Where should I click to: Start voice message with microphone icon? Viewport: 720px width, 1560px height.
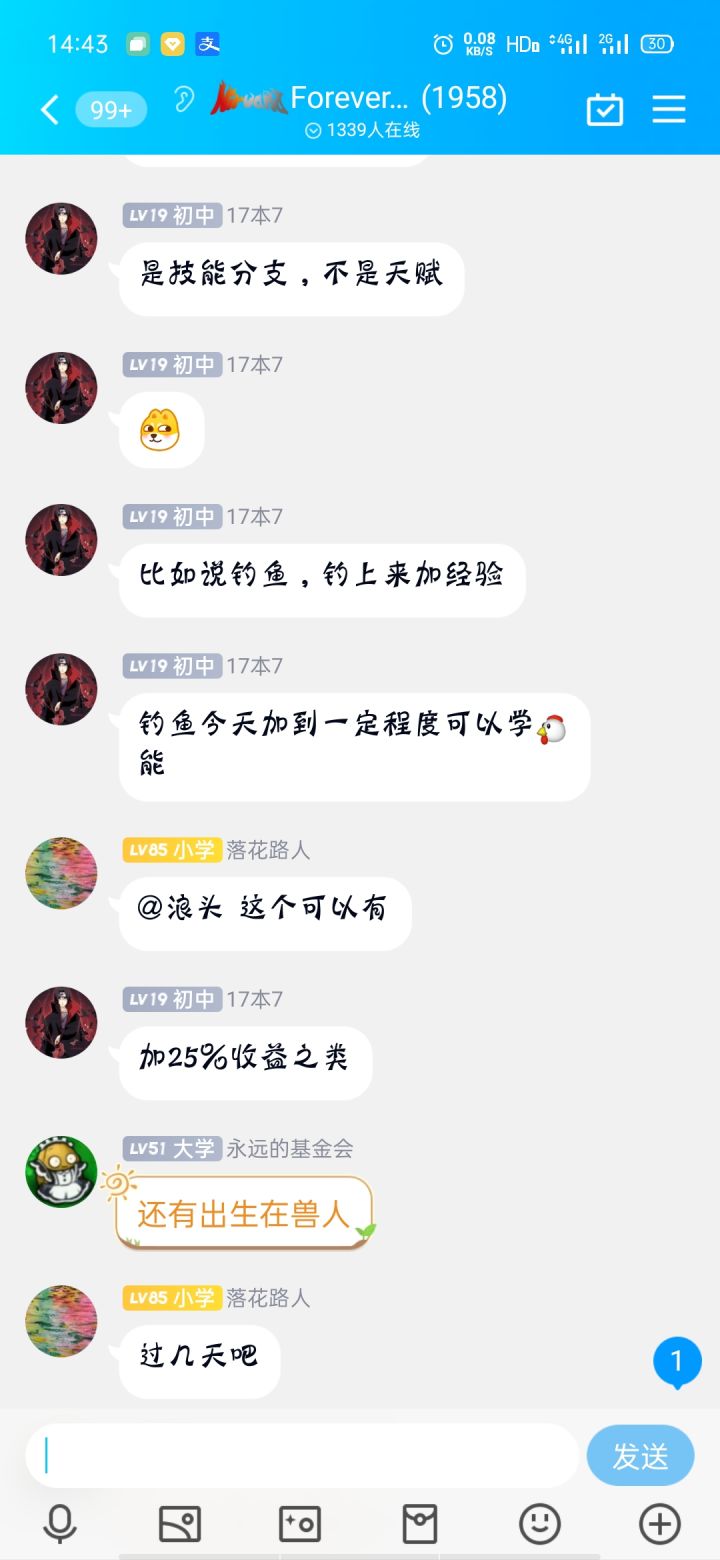coord(60,1524)
